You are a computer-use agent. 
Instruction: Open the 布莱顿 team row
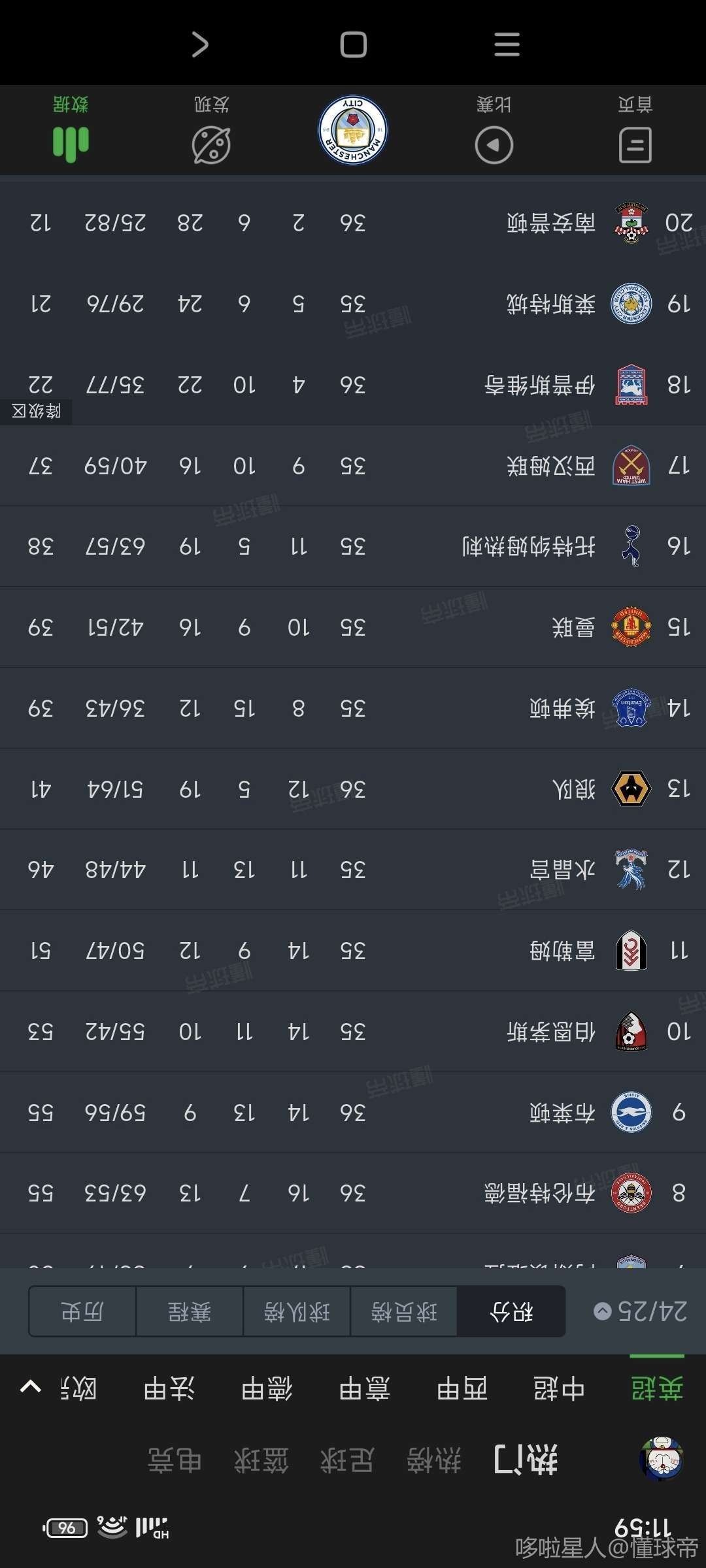pos(353,1112)
